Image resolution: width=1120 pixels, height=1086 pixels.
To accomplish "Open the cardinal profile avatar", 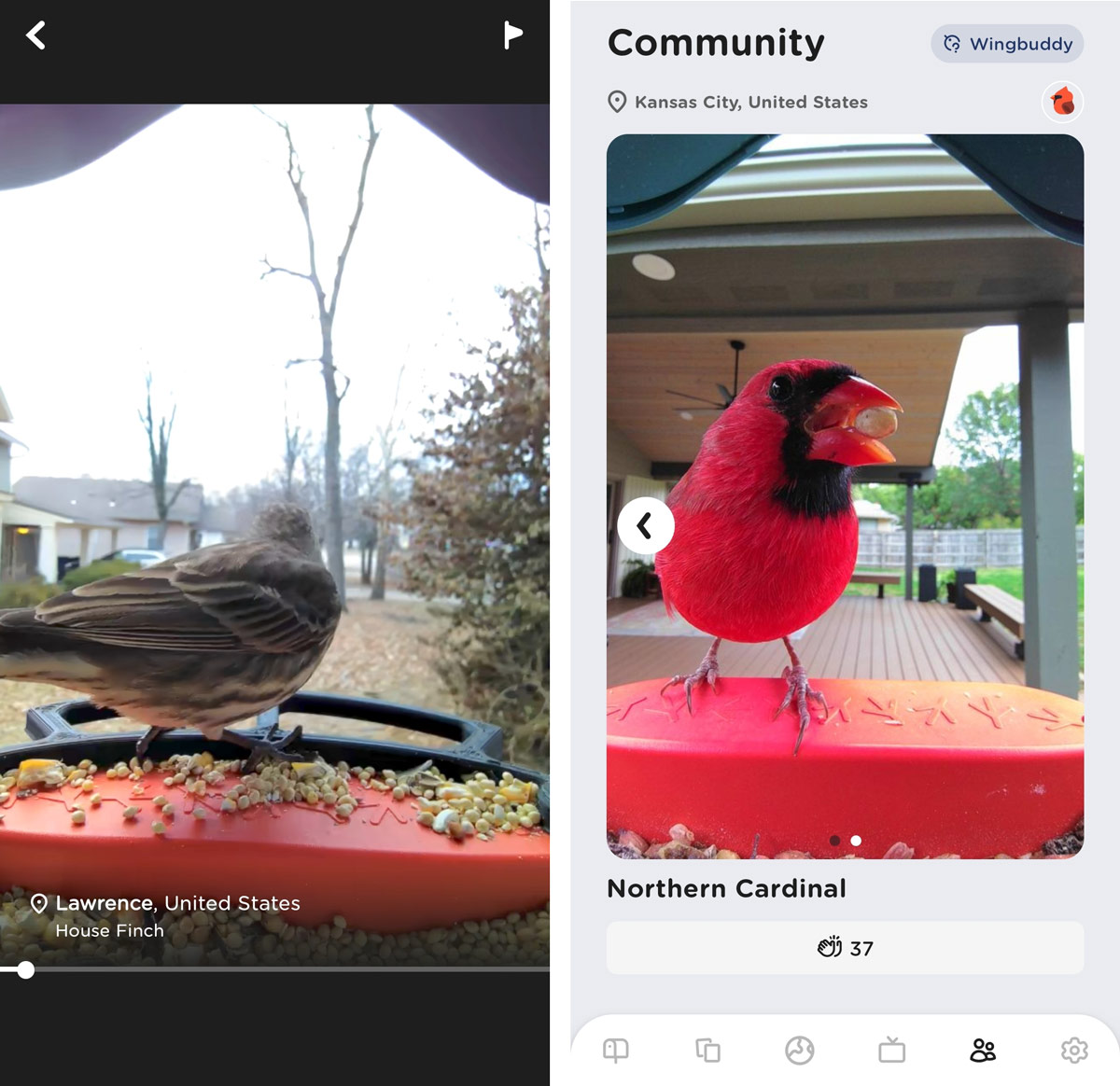I will [1062, 102].
